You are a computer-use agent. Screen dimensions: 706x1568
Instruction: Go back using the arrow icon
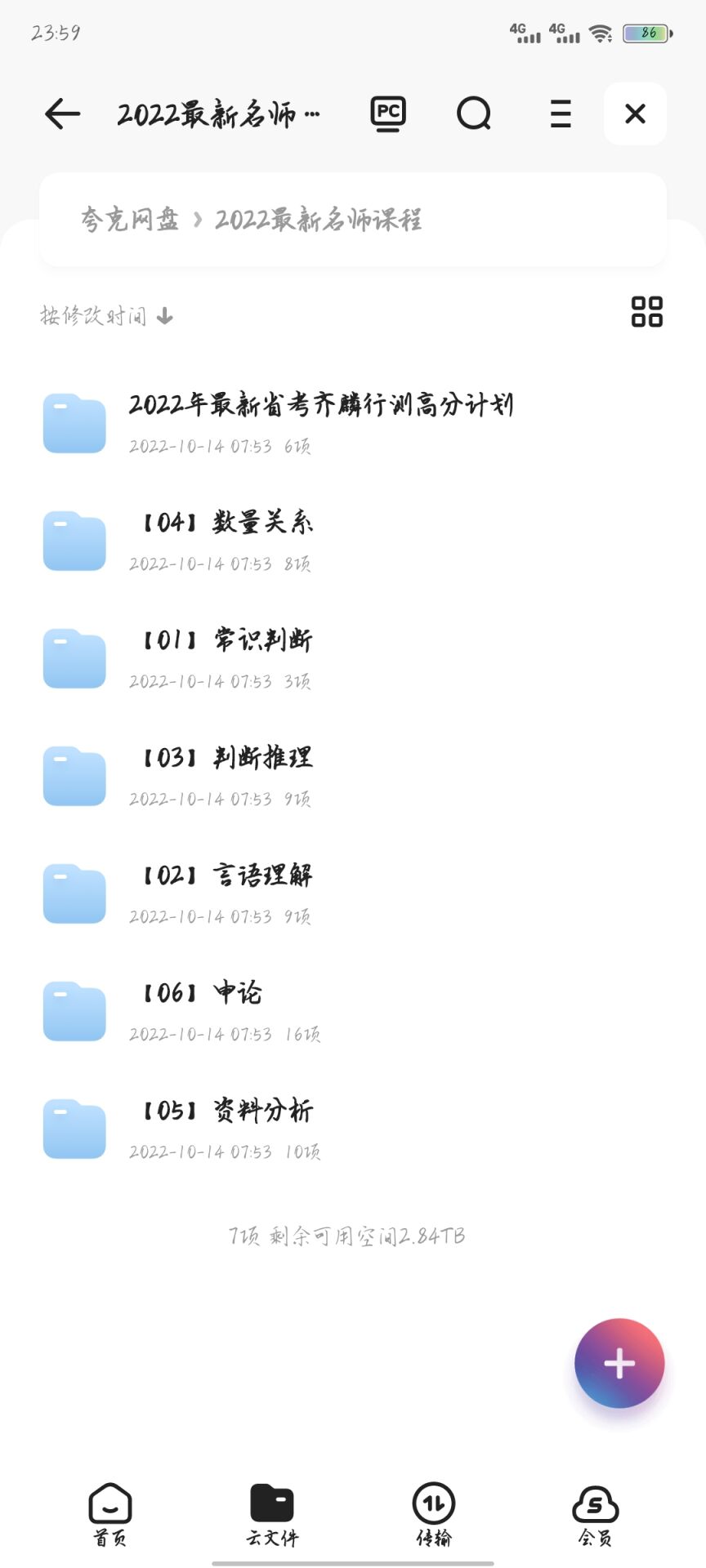(x=63, y=114)
